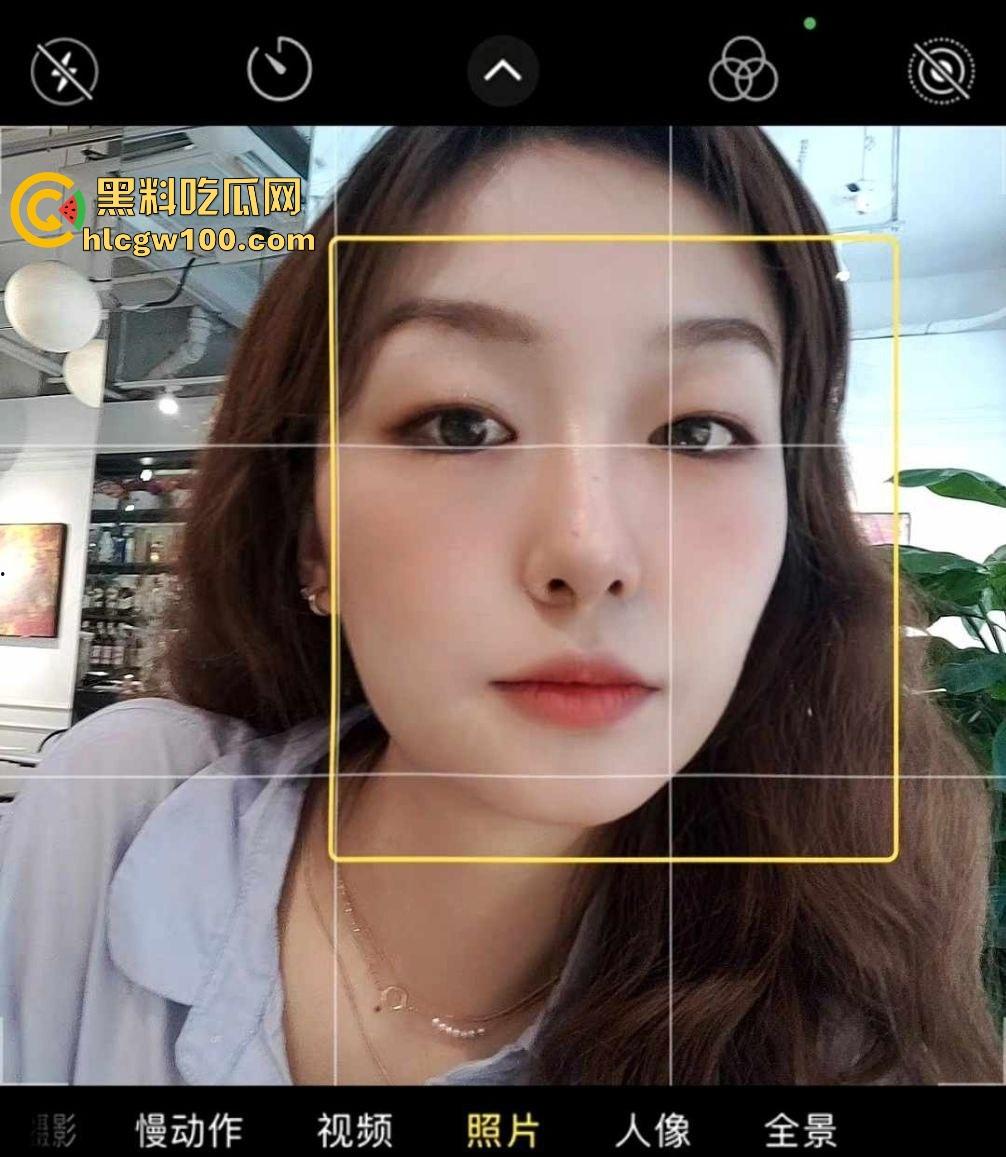Toggle the flash icon
The width and height of the screenshot is (1006, 1157).
pyautogui.click(x=64, y=71)
